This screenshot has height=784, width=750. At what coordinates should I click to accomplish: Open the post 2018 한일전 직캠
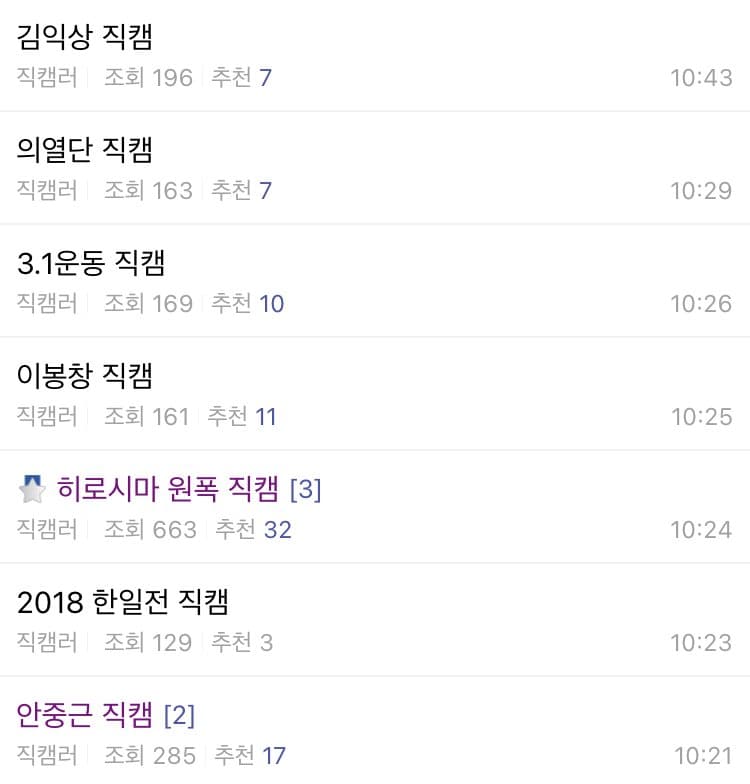(124, 602)
